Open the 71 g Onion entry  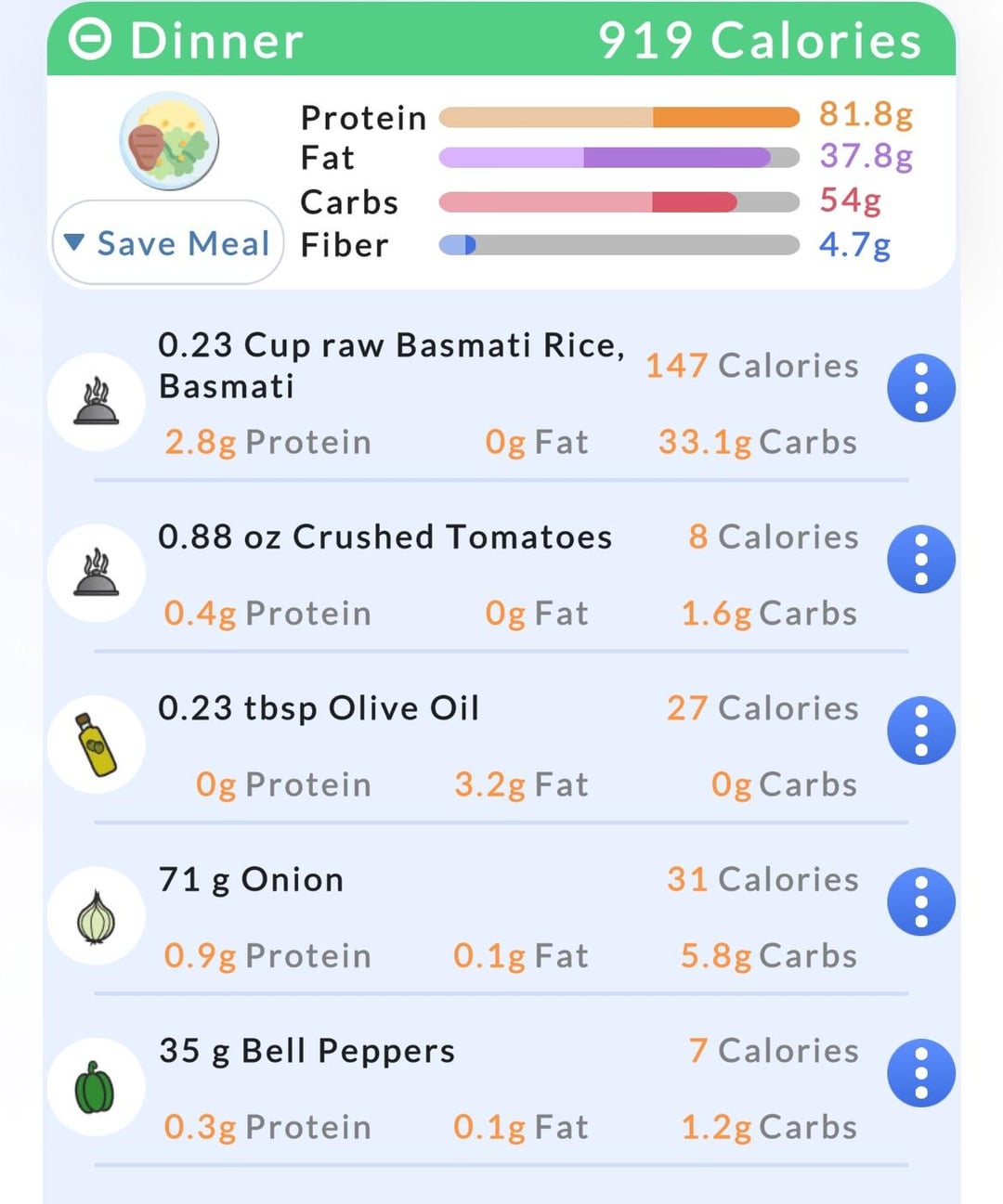(252, 880)
